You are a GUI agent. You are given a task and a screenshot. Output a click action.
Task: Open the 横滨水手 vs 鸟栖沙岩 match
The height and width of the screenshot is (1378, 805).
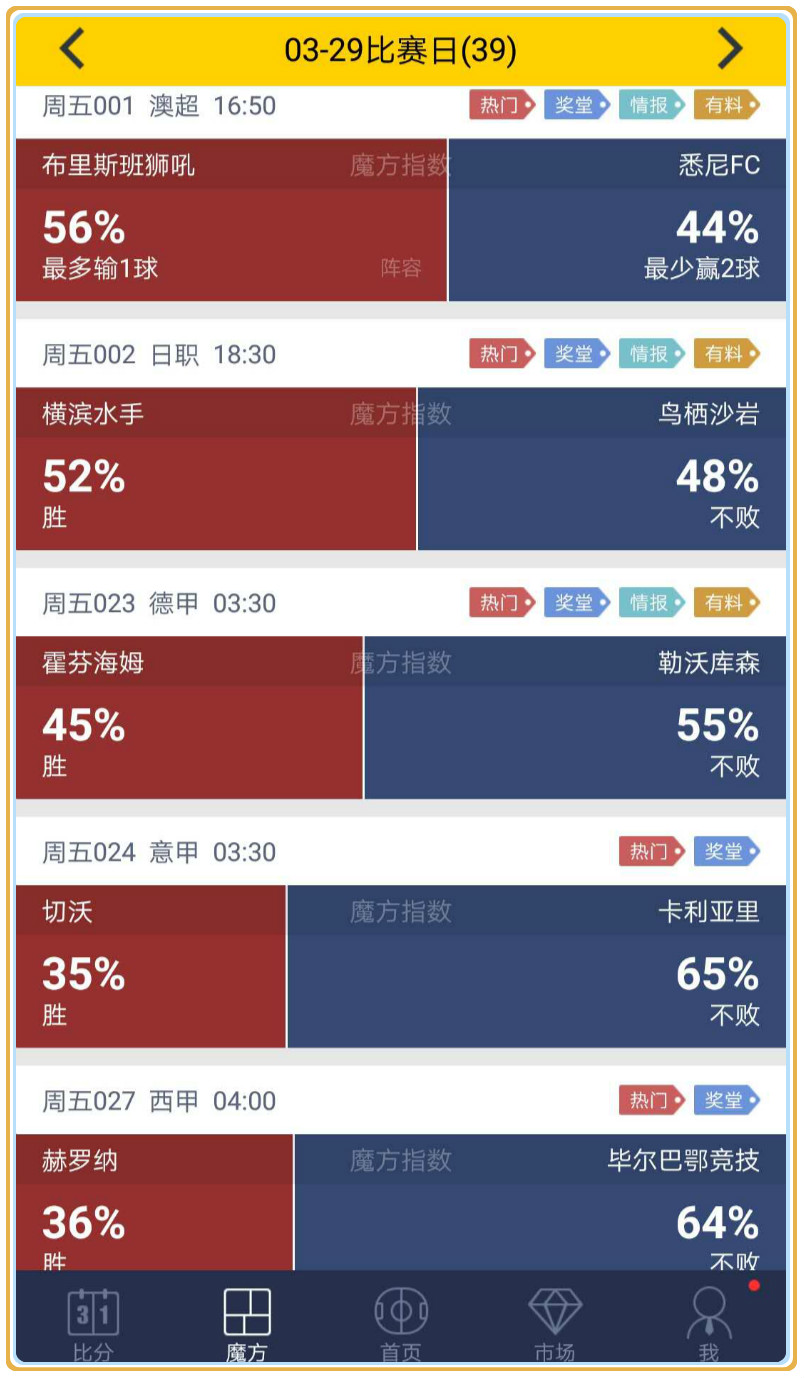pyautogui.click(x=400, y=469)
